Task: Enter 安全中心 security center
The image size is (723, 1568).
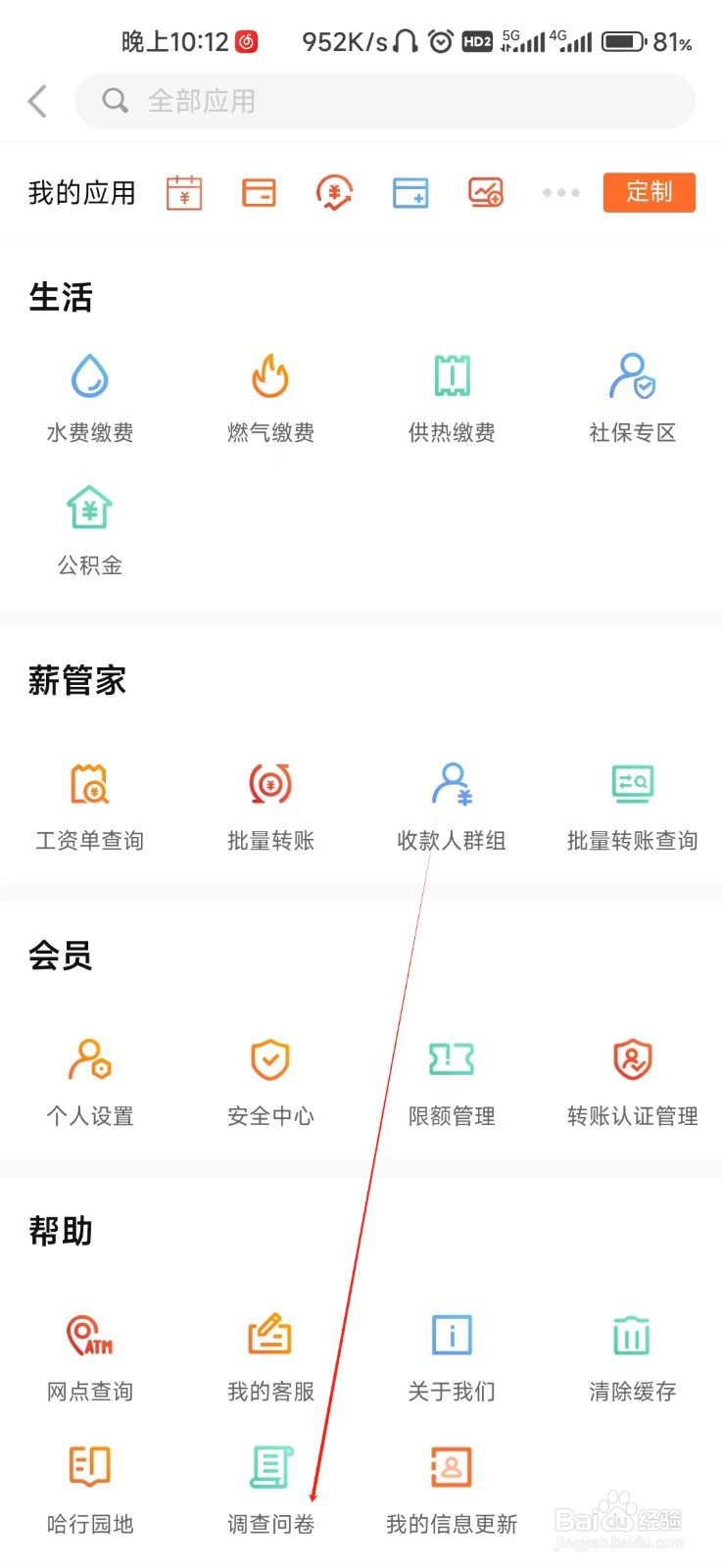Action: [270, 1082]
